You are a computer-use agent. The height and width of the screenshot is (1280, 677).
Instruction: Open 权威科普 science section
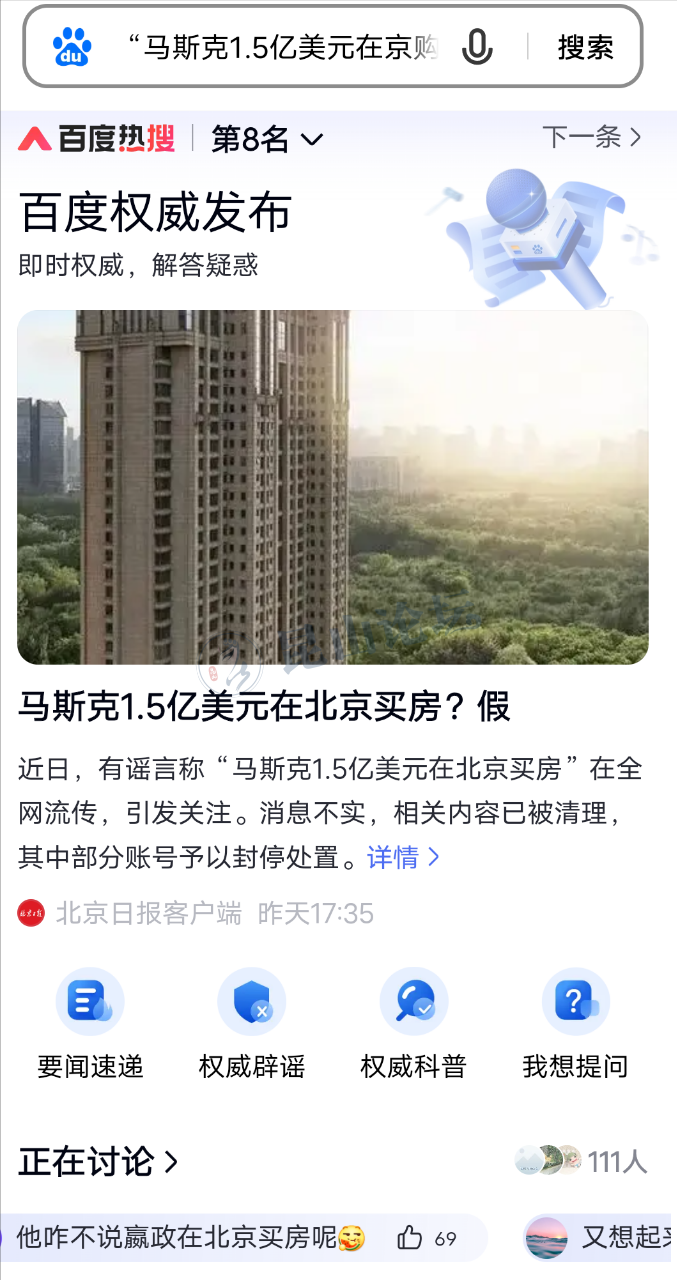coord(413,1024)
